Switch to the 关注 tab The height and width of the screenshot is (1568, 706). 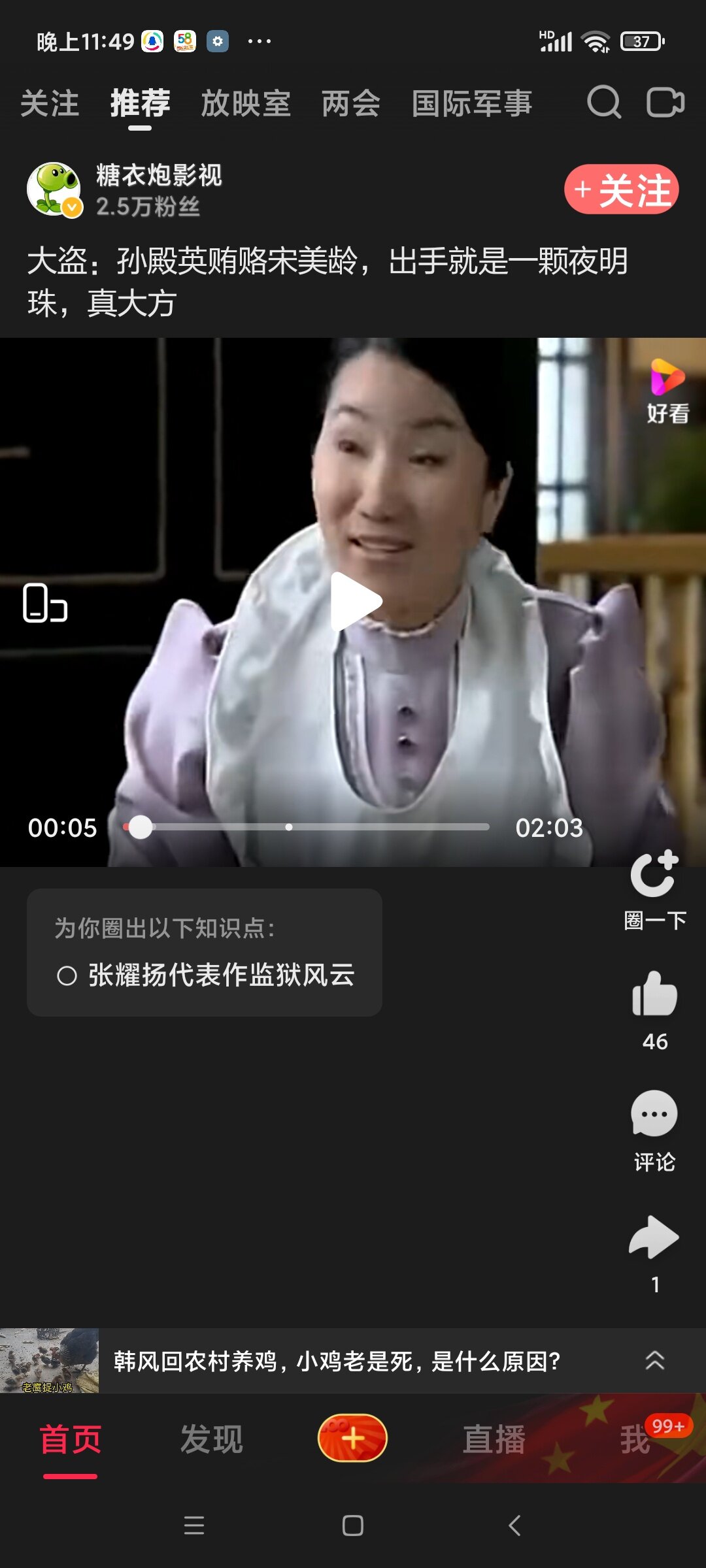50,103
